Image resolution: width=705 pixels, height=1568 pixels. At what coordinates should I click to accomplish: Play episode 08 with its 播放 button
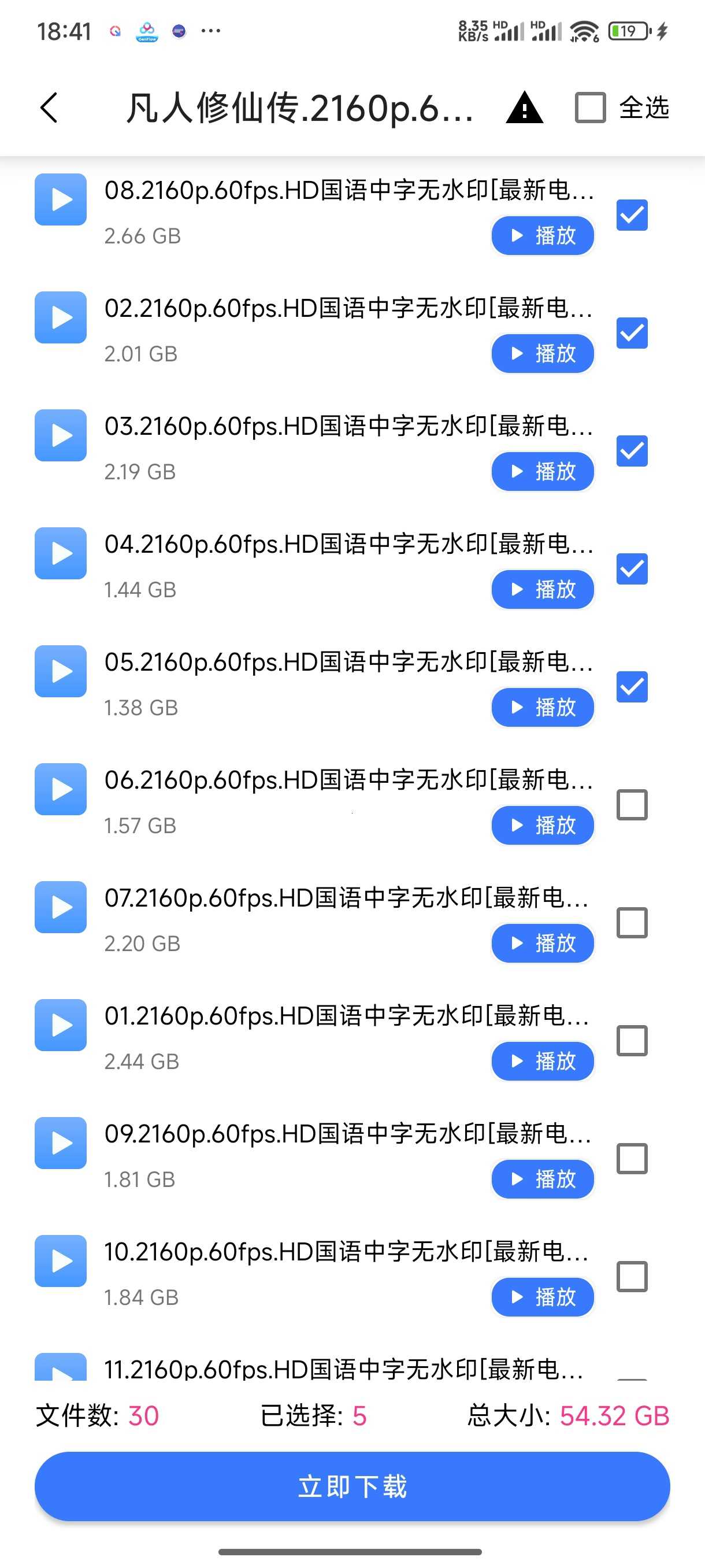click(x=543, y=235)
